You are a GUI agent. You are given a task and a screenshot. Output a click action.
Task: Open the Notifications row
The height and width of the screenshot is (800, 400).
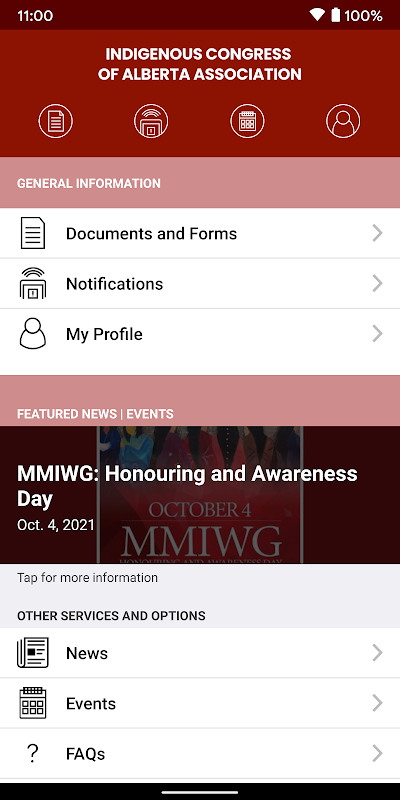(x=200, y=284)
